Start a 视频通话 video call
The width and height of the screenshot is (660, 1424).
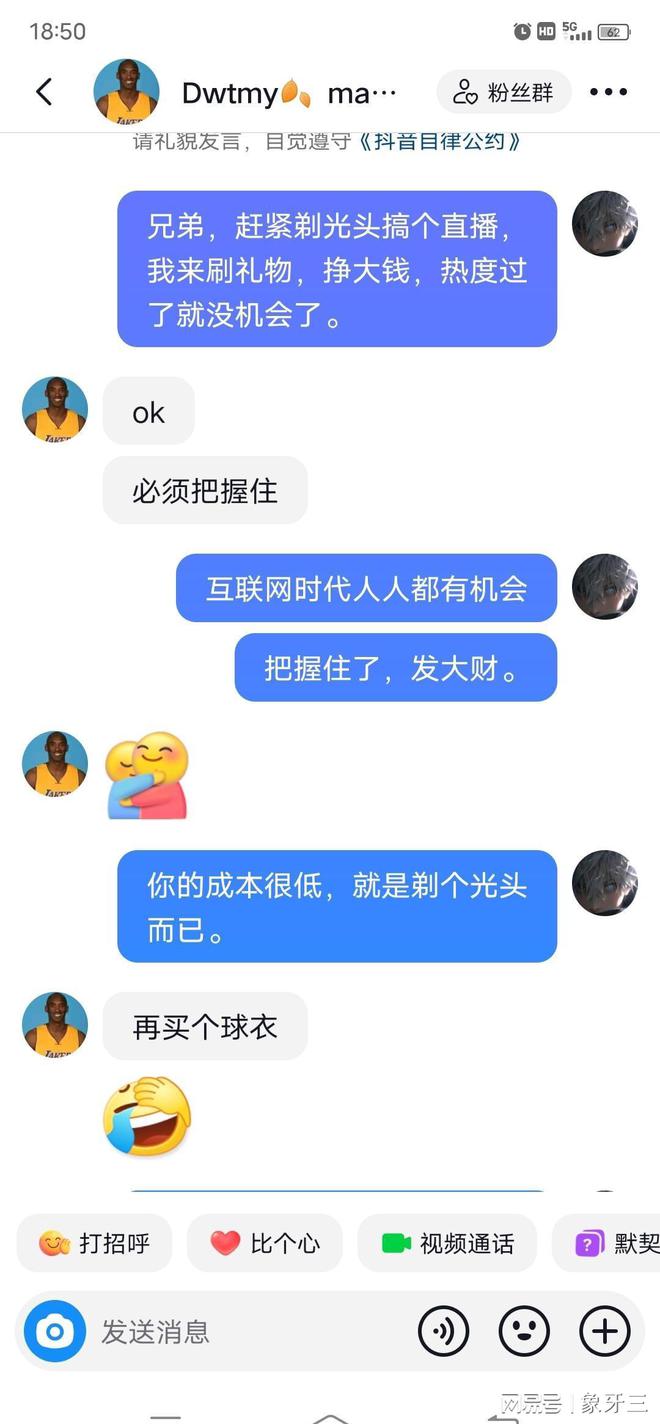pyautogui.click(x=447, y=1243)
